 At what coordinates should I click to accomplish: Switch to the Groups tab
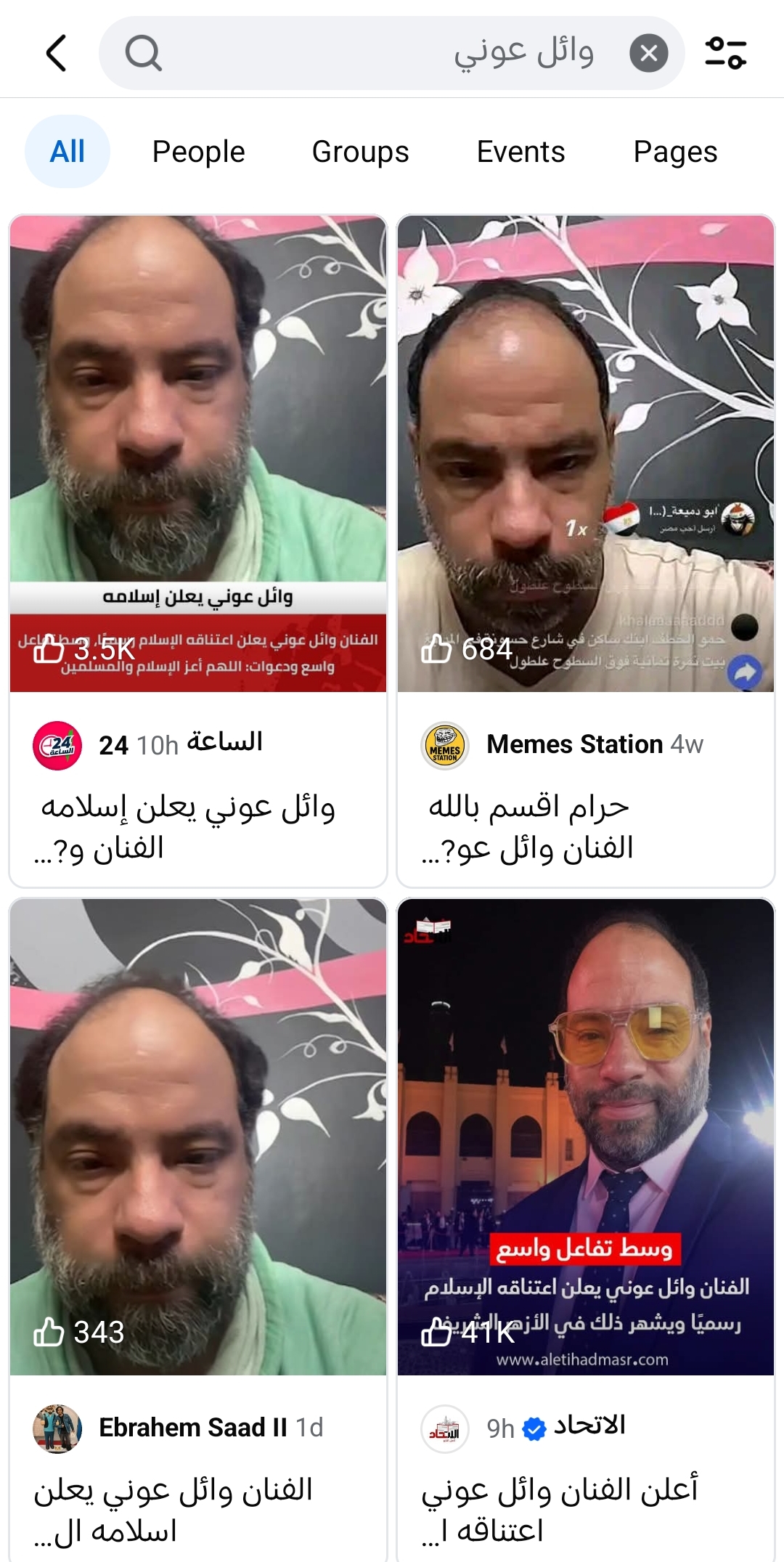pyautogui.click(x=360, y=152)
